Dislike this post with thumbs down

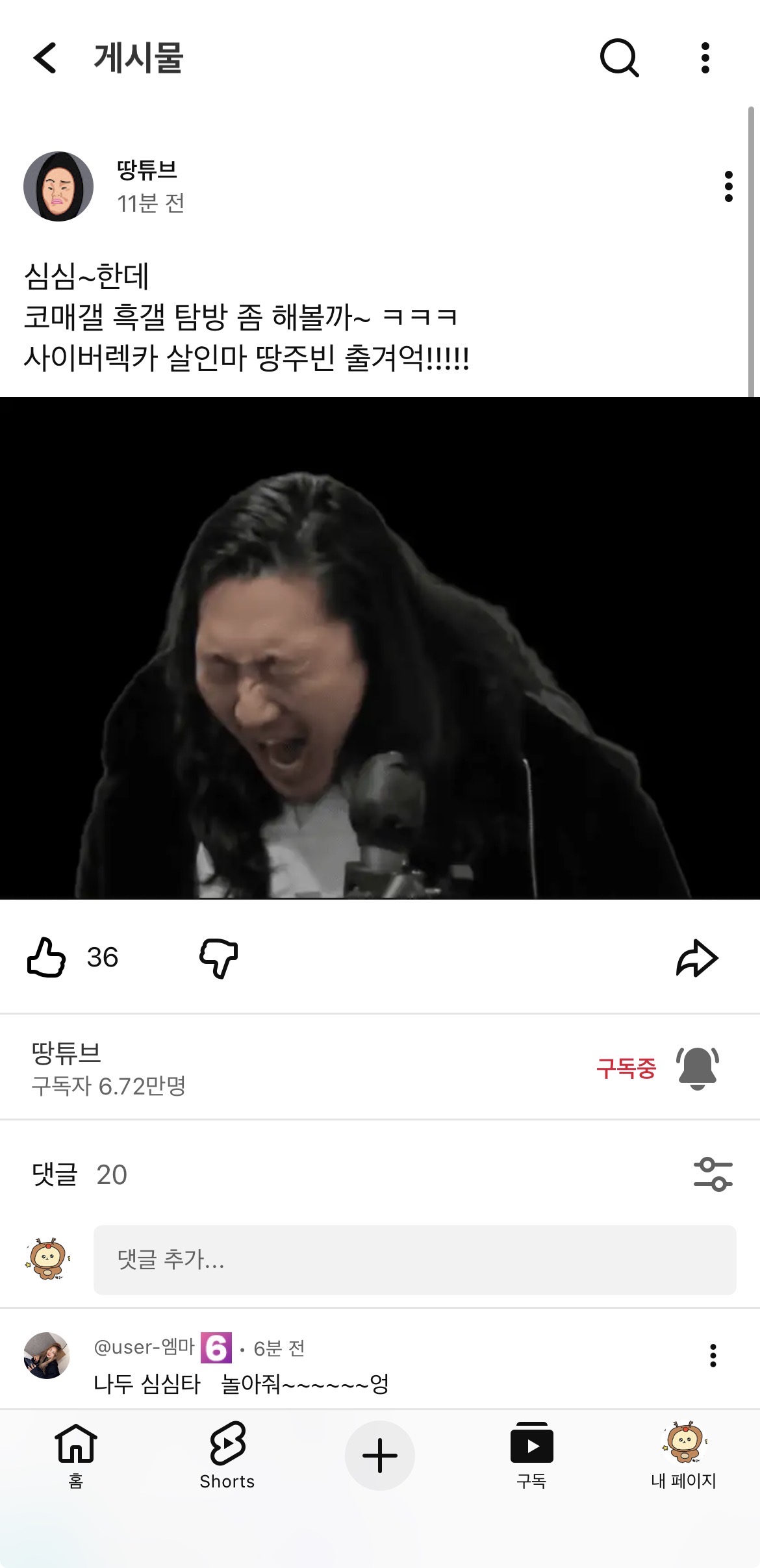click(x=219, y=957)
